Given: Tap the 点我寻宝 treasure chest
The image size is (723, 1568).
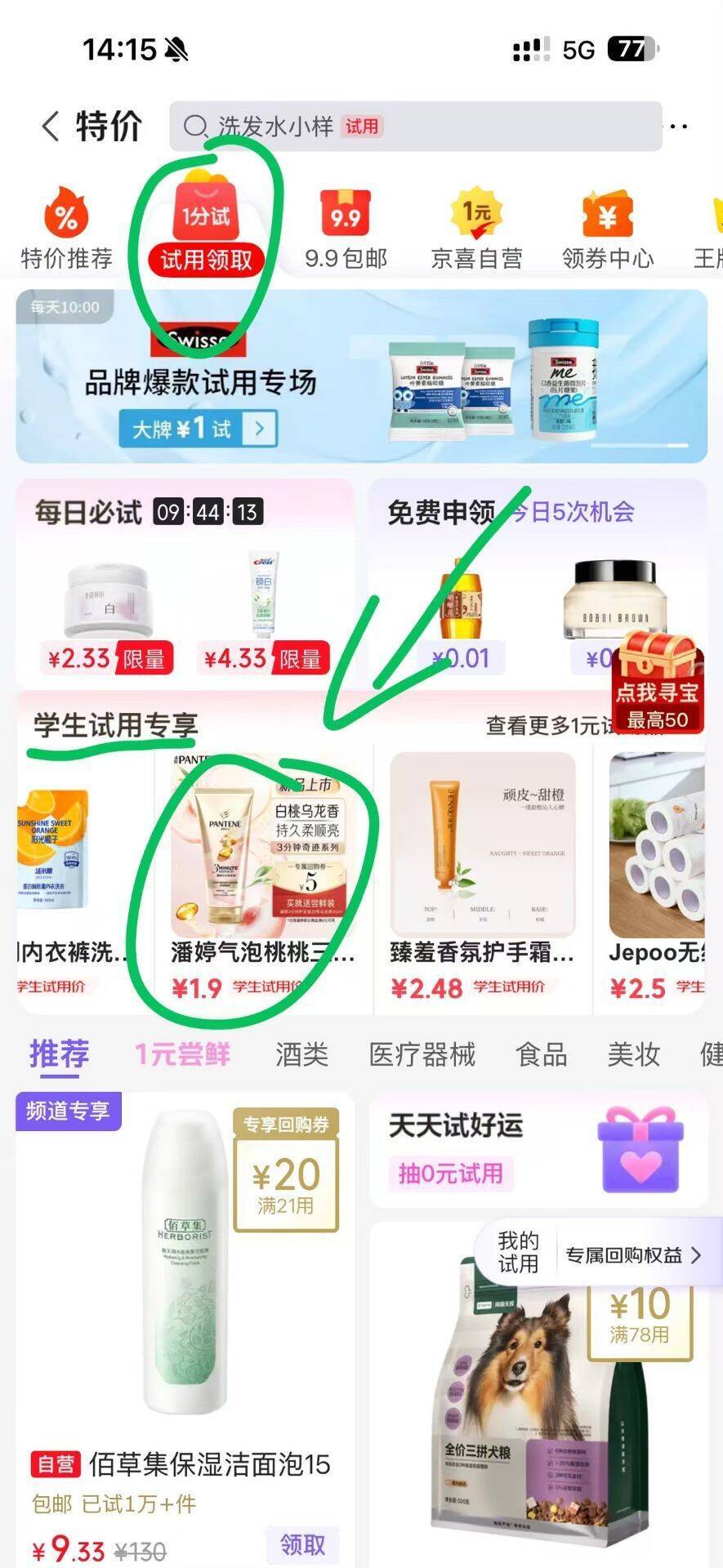Looking at the screenshot, I should (x=658, y=684).
